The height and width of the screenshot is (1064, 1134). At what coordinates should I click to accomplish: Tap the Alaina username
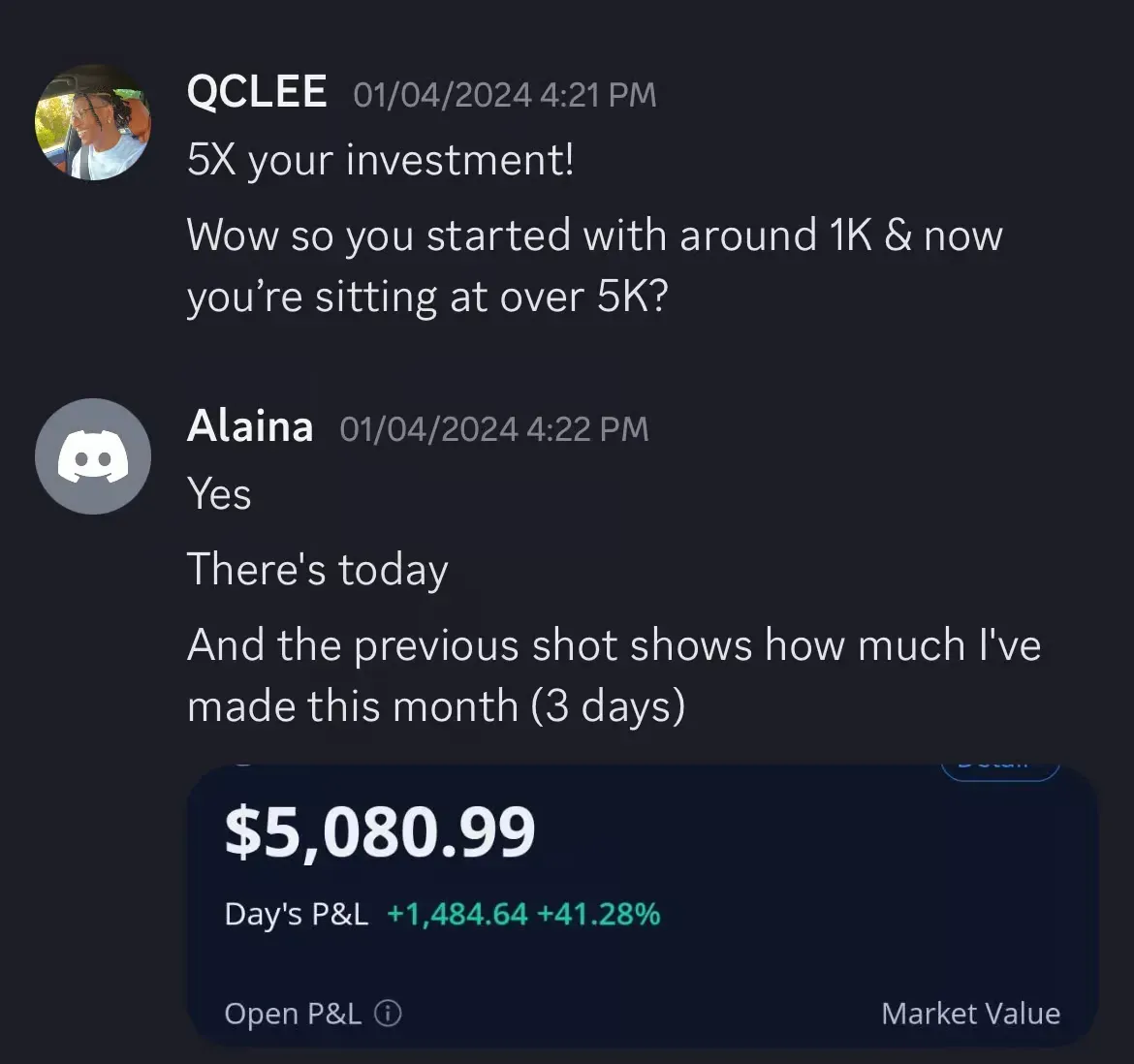[x=250, y=426]
